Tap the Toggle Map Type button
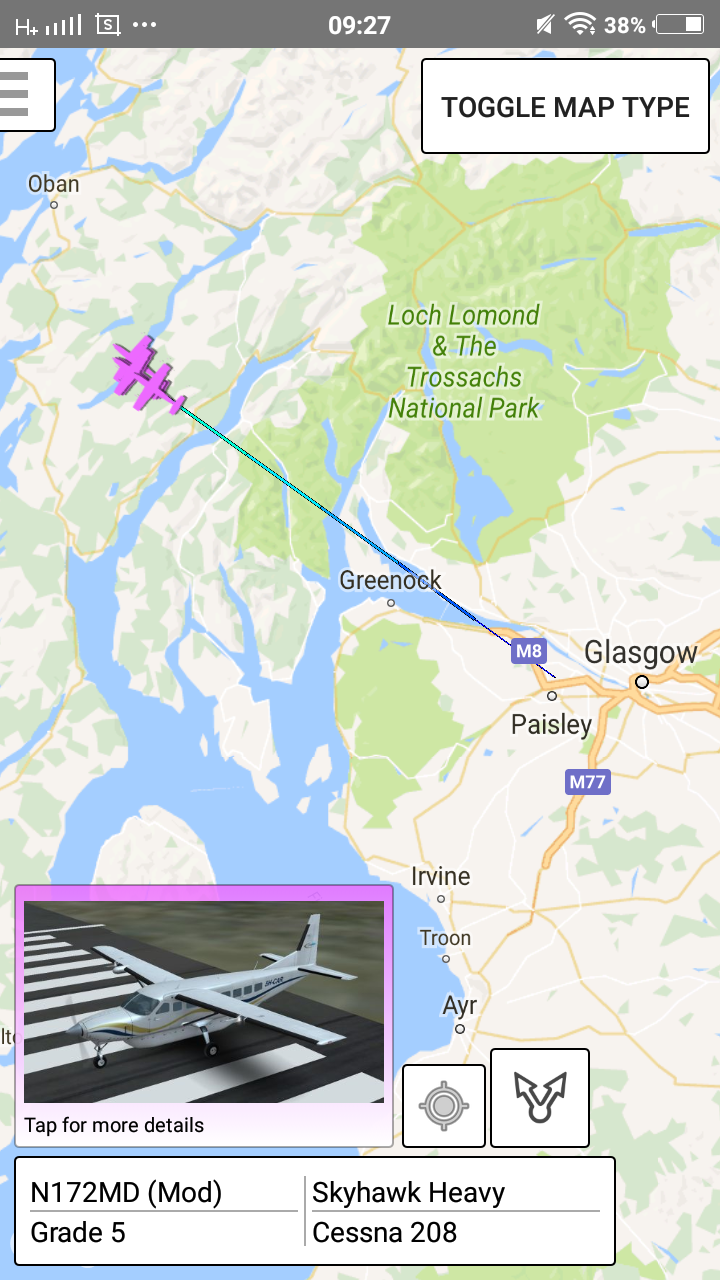Viewport: 720px width, 1280px height. tap(566, 107)
